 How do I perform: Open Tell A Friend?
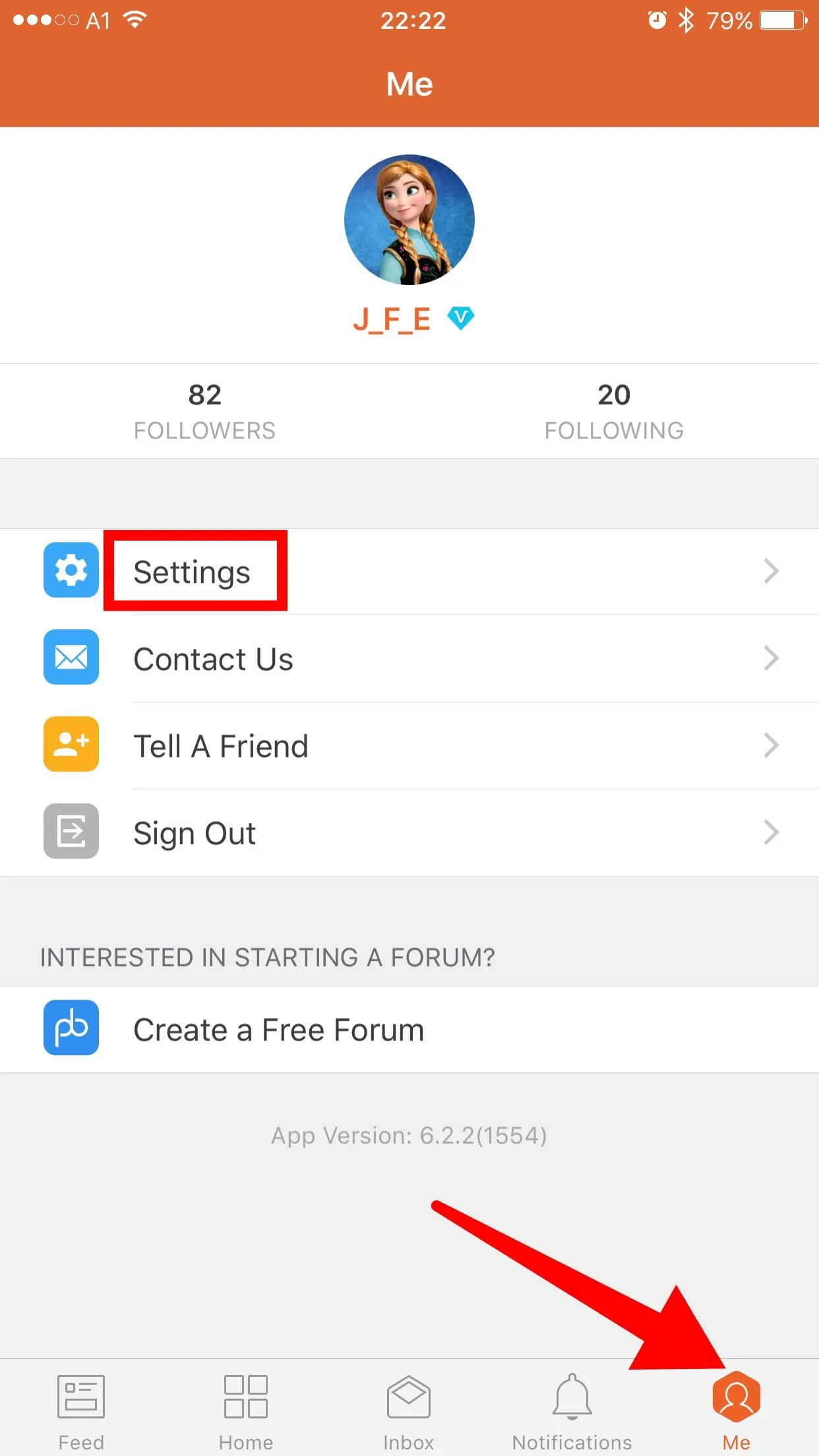[x=409, y=746]
